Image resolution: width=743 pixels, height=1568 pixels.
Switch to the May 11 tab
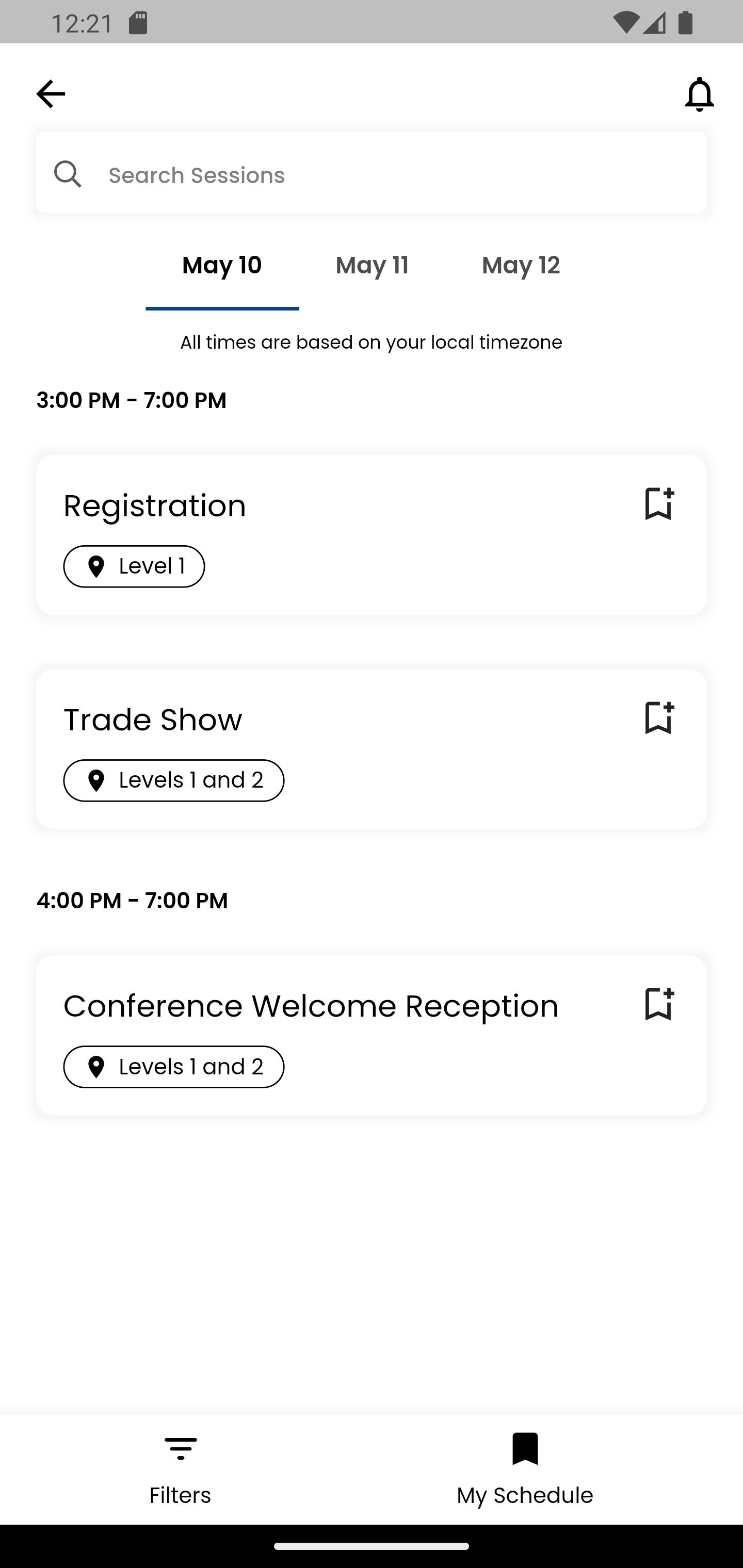(x=372, y=266)
